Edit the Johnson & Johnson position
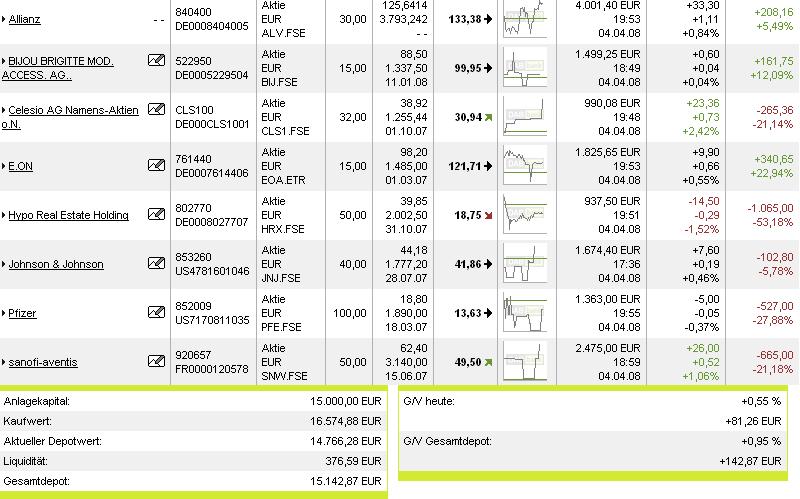 (x=156, y=264)
